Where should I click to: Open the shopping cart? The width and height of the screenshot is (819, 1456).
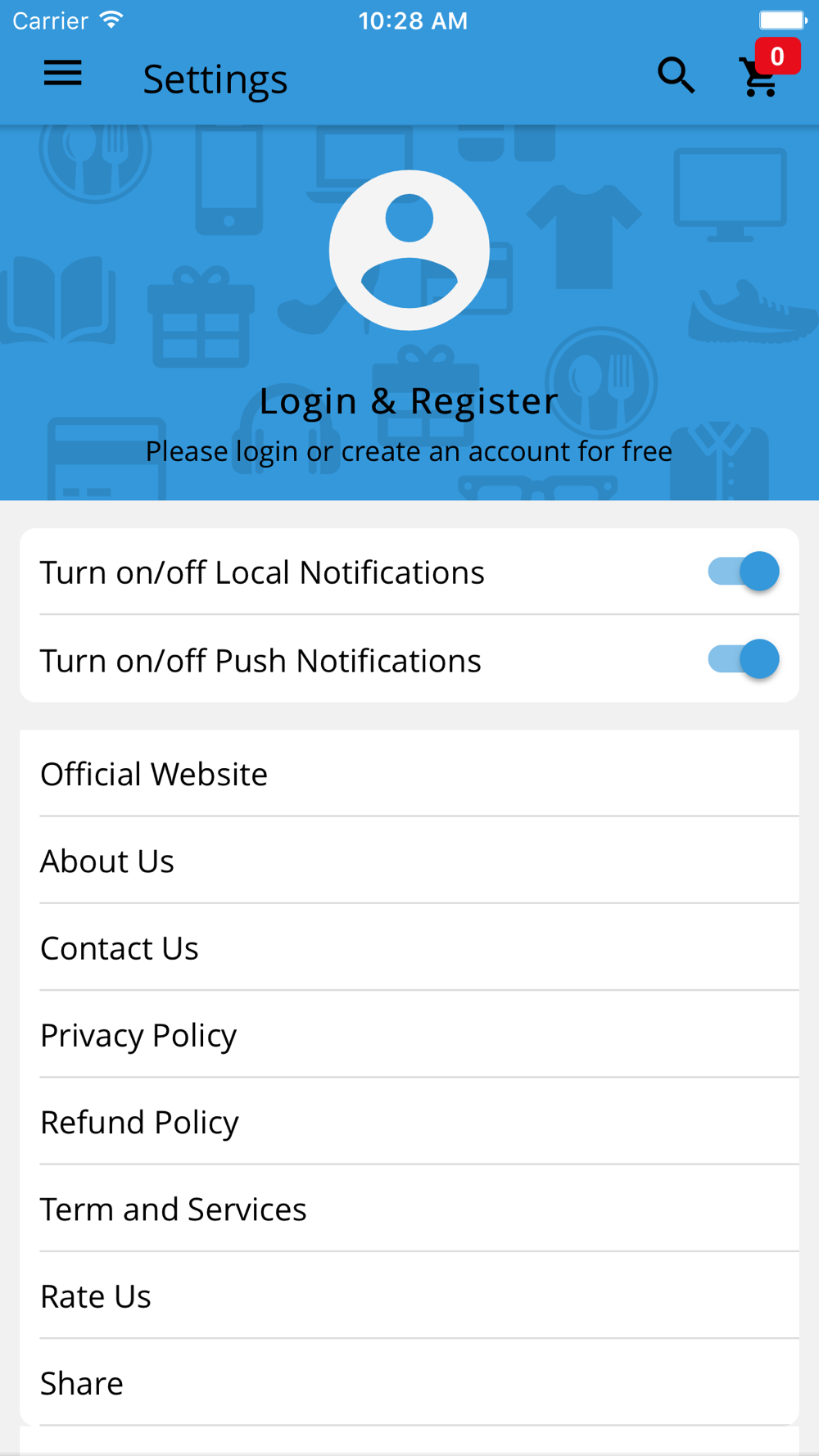[x=760, y=78]
